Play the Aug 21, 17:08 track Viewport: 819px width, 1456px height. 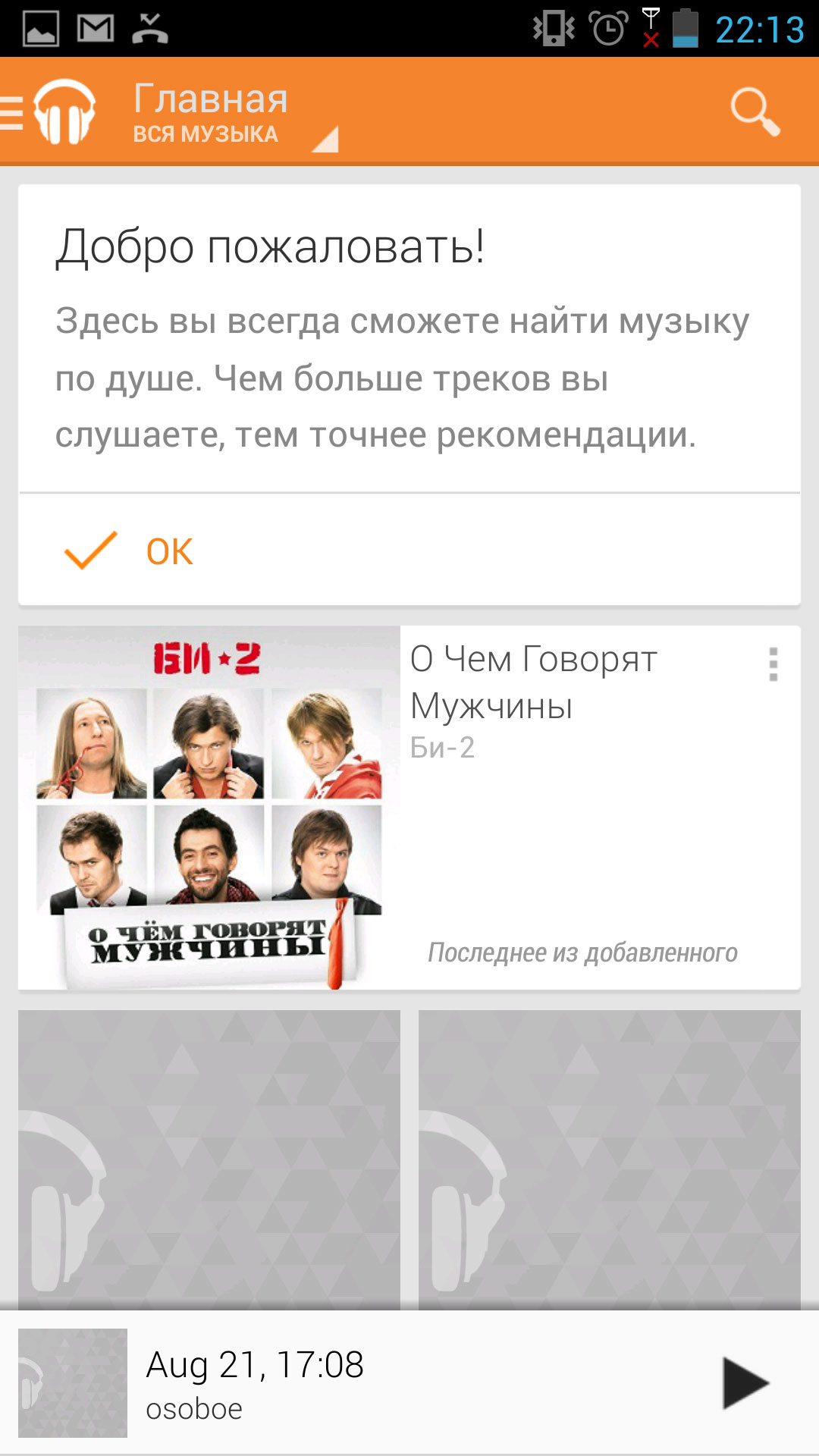(x=745, y=1383)
